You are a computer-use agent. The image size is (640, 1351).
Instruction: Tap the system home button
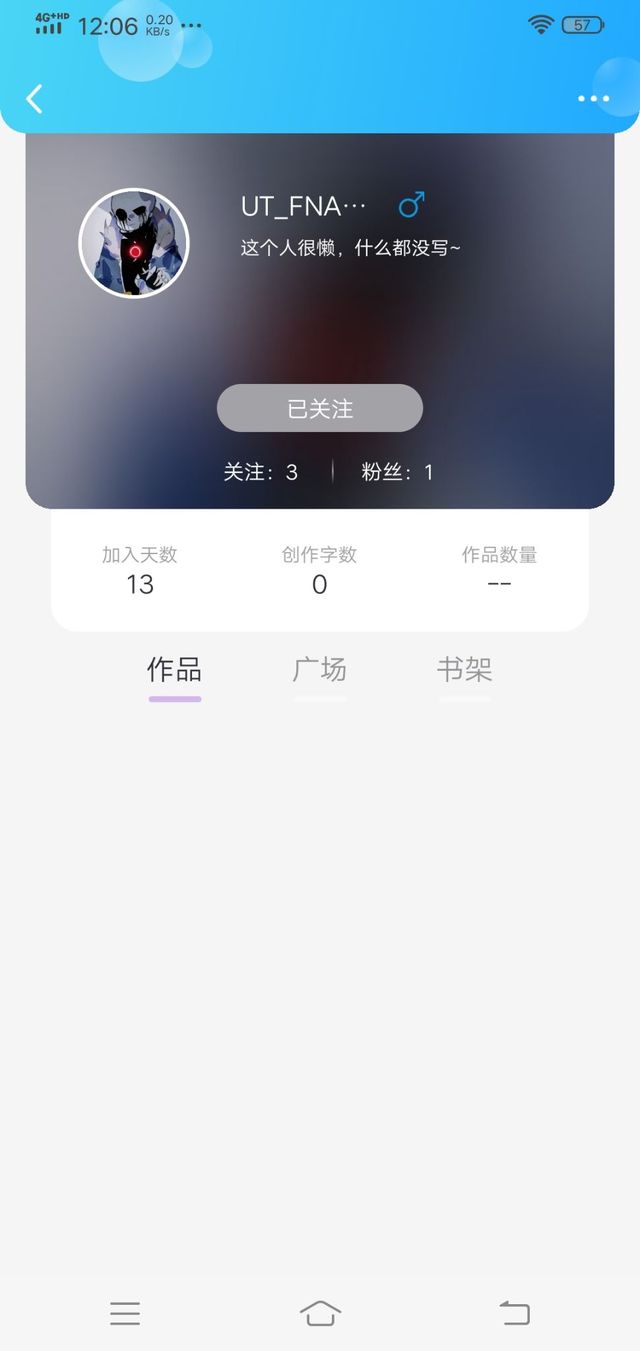tap(320, 1313)
